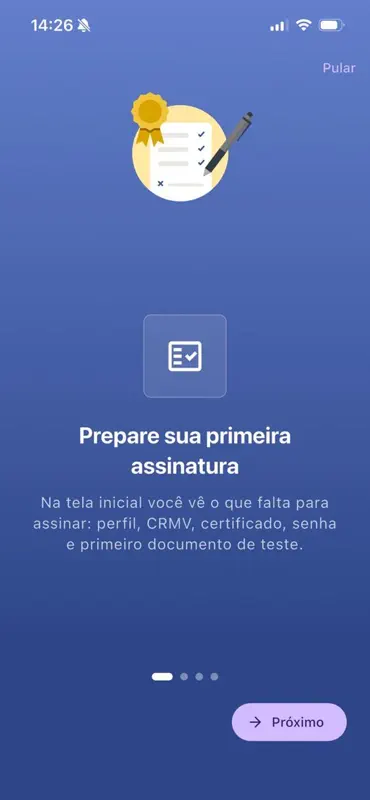Skip onboarding with the Pular link
The width and height of the screenshot is (370, 800).
coord(339,68)
